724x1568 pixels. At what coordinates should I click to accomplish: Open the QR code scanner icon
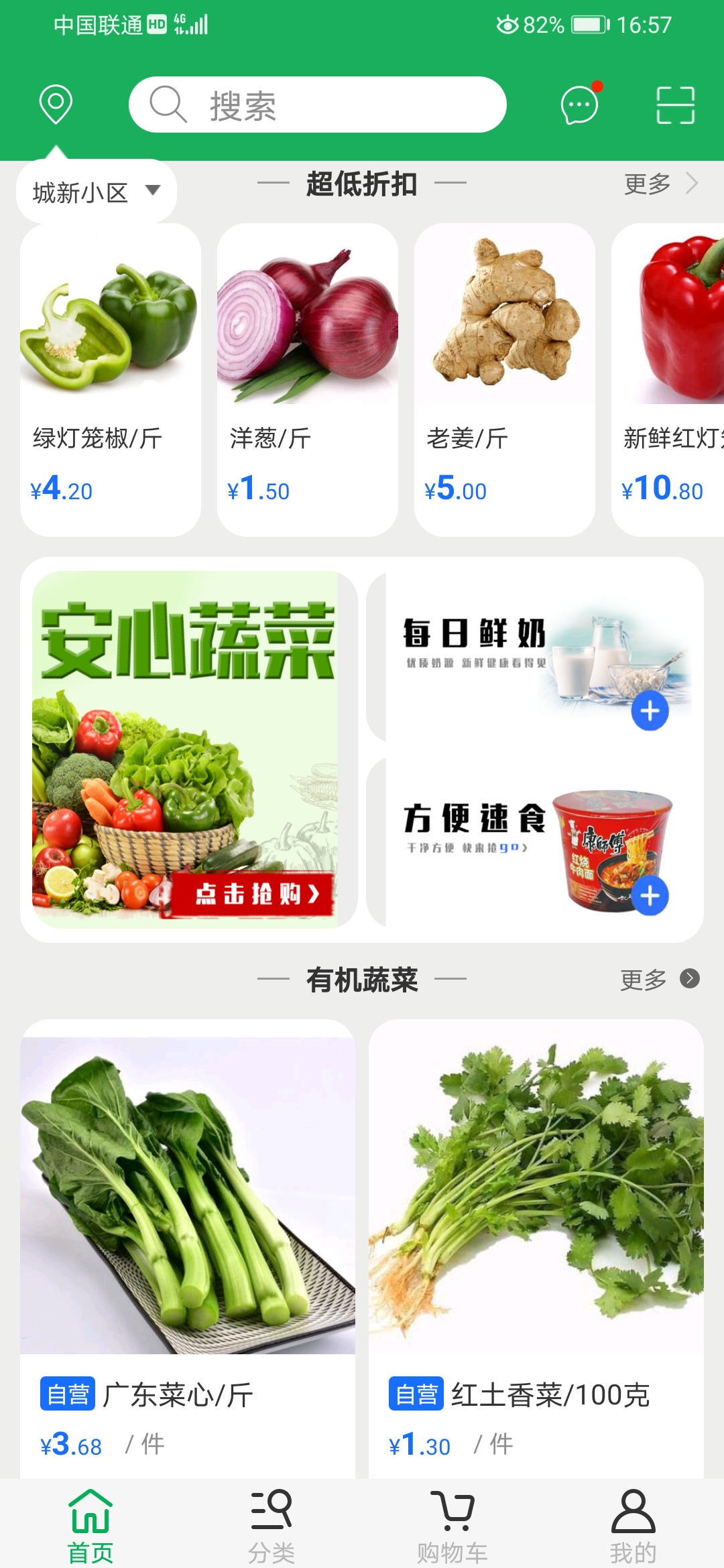coord(678,106)
